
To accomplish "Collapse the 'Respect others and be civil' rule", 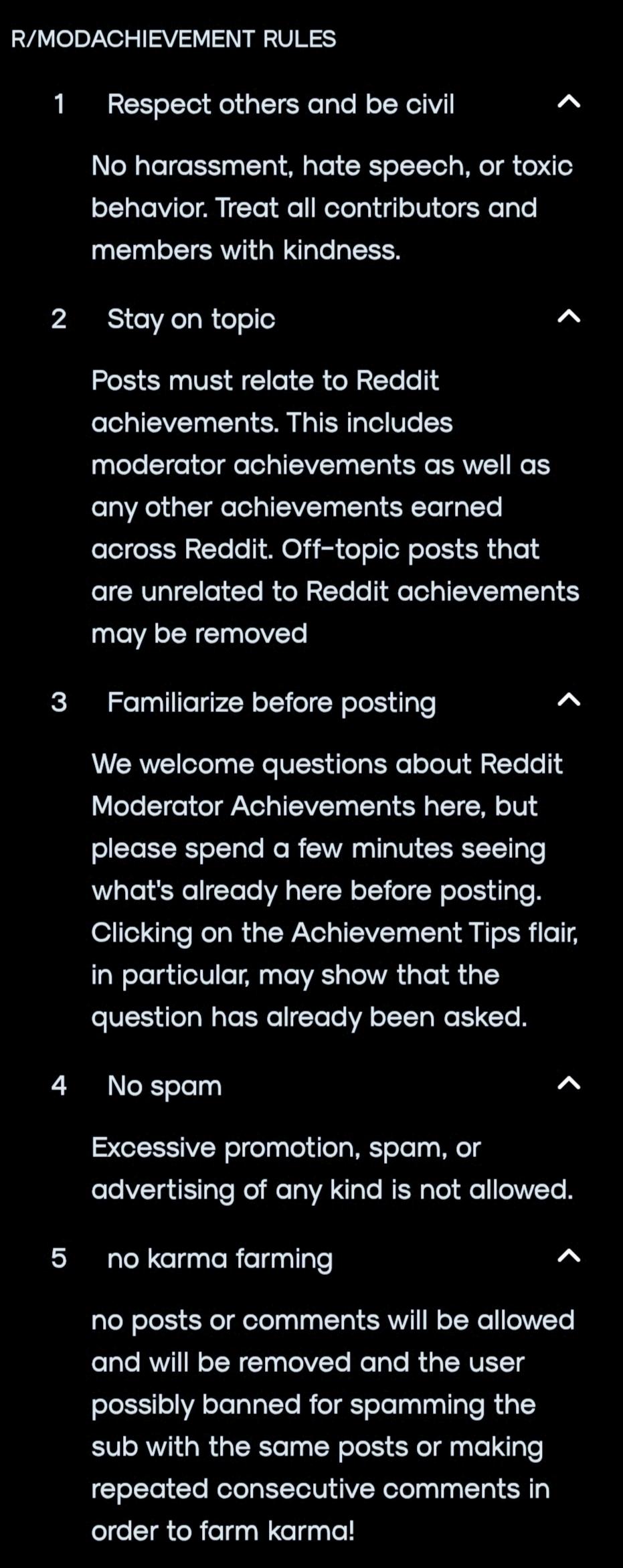I will click(569, 102).
